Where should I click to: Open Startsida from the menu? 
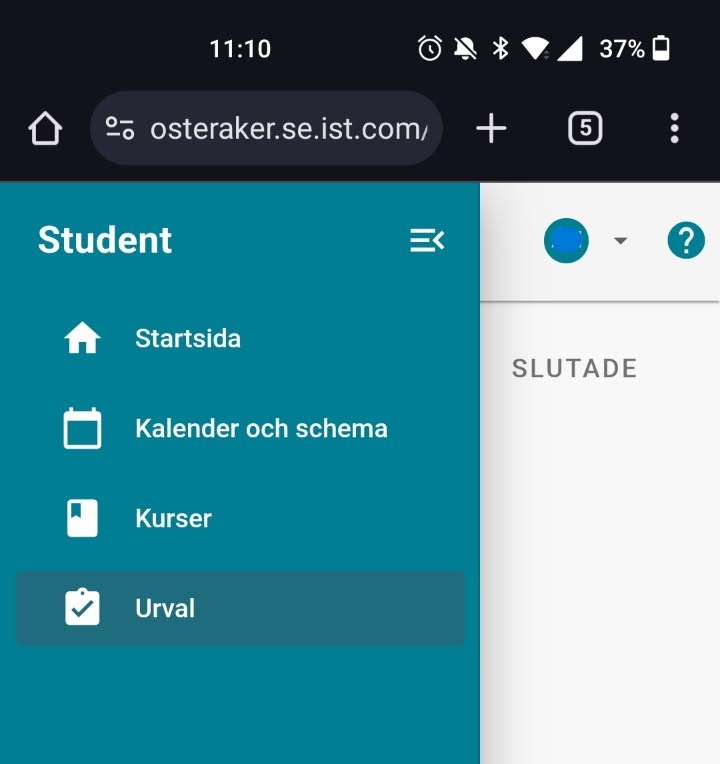click(x=187, y=339)
